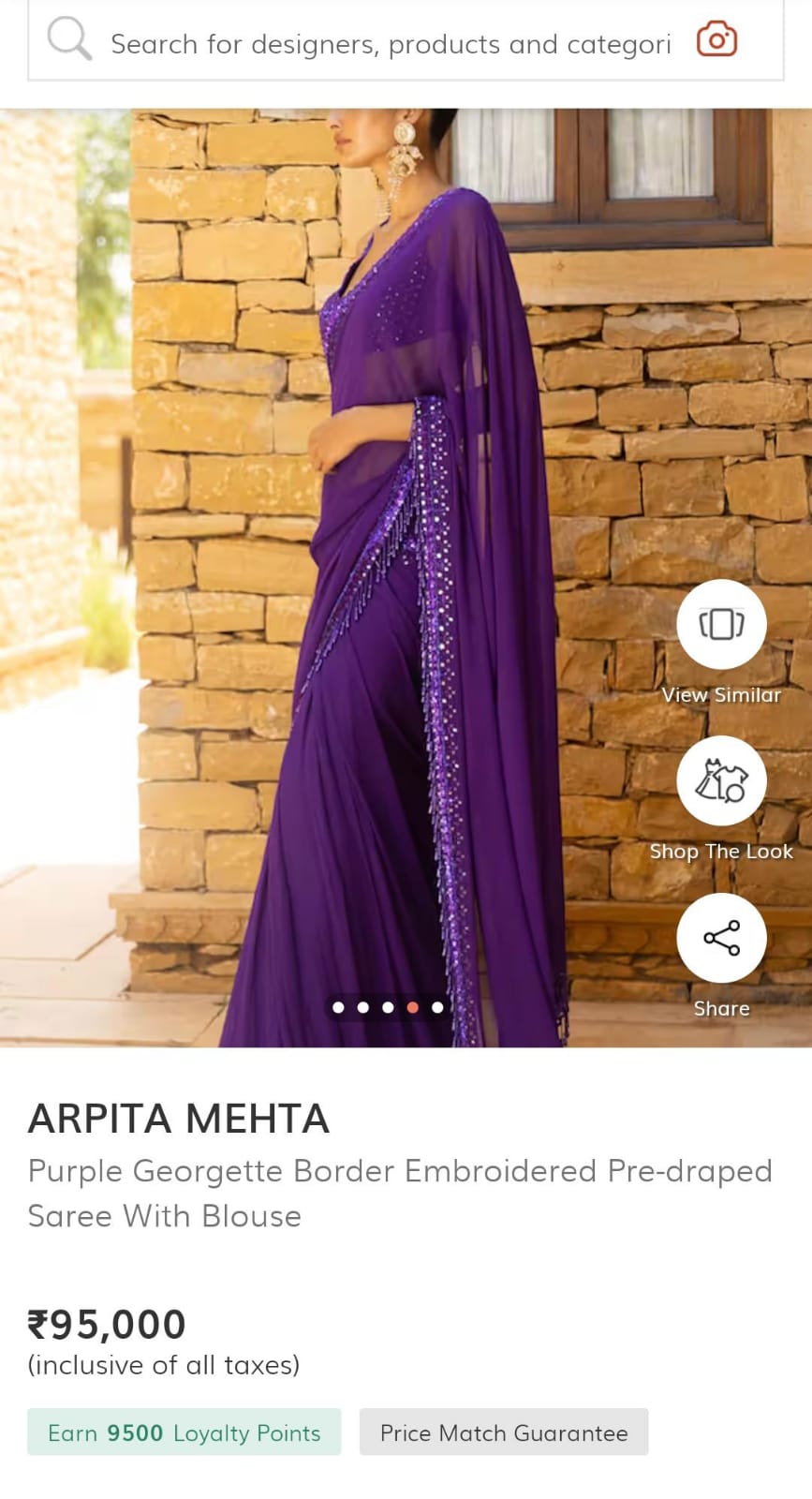Tap the search field for designers and products
812x1499 pixels.
pyautogui.click(x=390, y=44)
